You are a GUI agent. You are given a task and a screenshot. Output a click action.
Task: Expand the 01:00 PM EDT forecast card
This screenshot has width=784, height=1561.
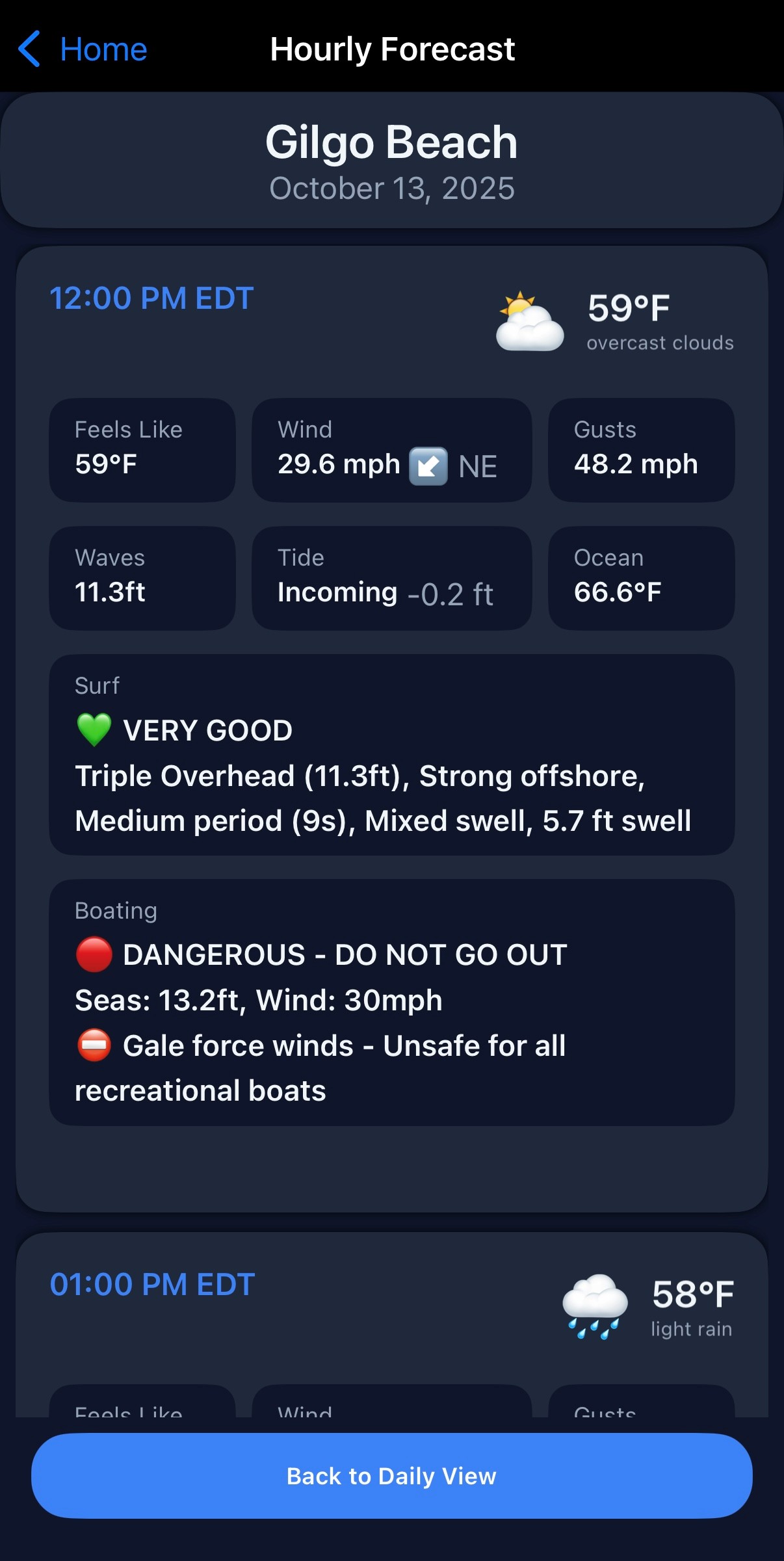(x=151, y=1284)
